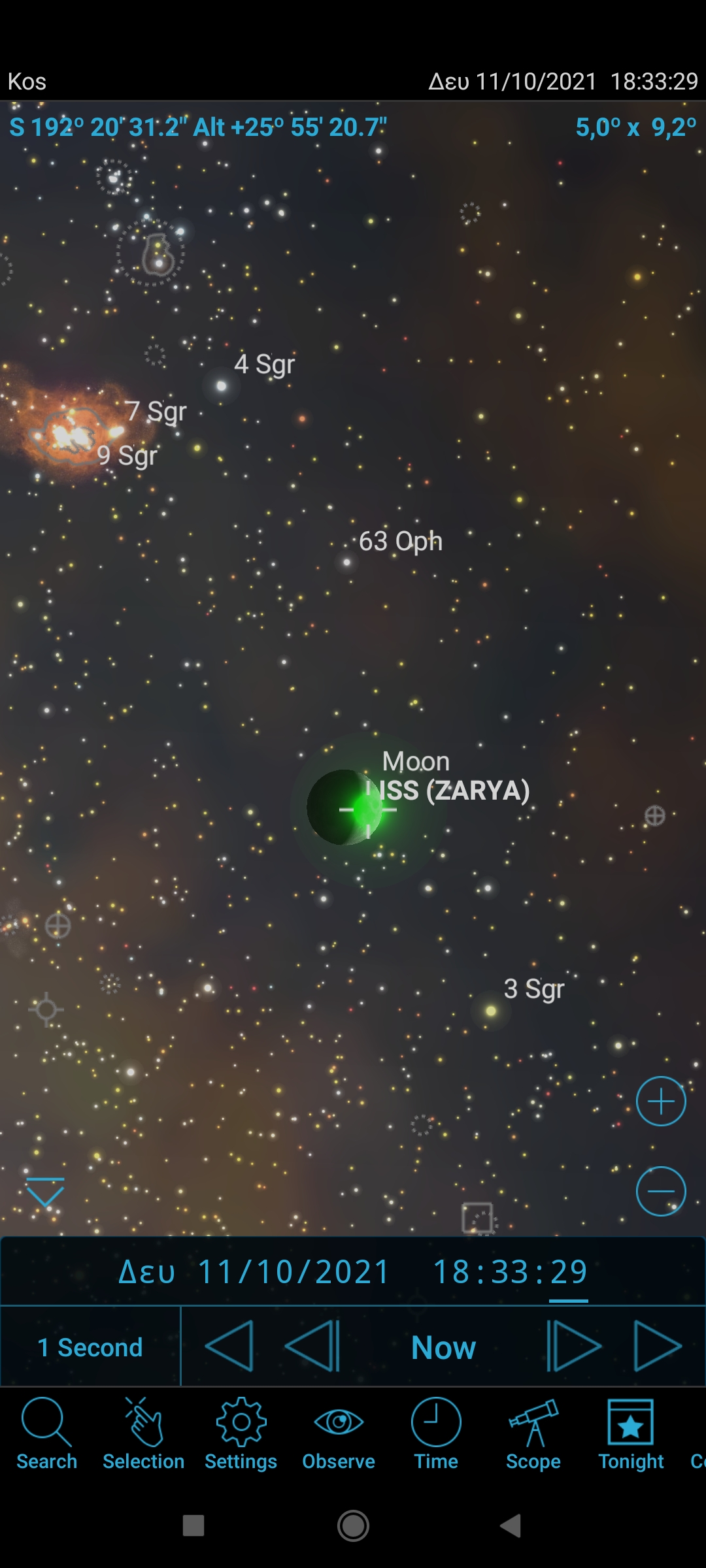
Task: Run time backward continuously
Action: 229,1346
